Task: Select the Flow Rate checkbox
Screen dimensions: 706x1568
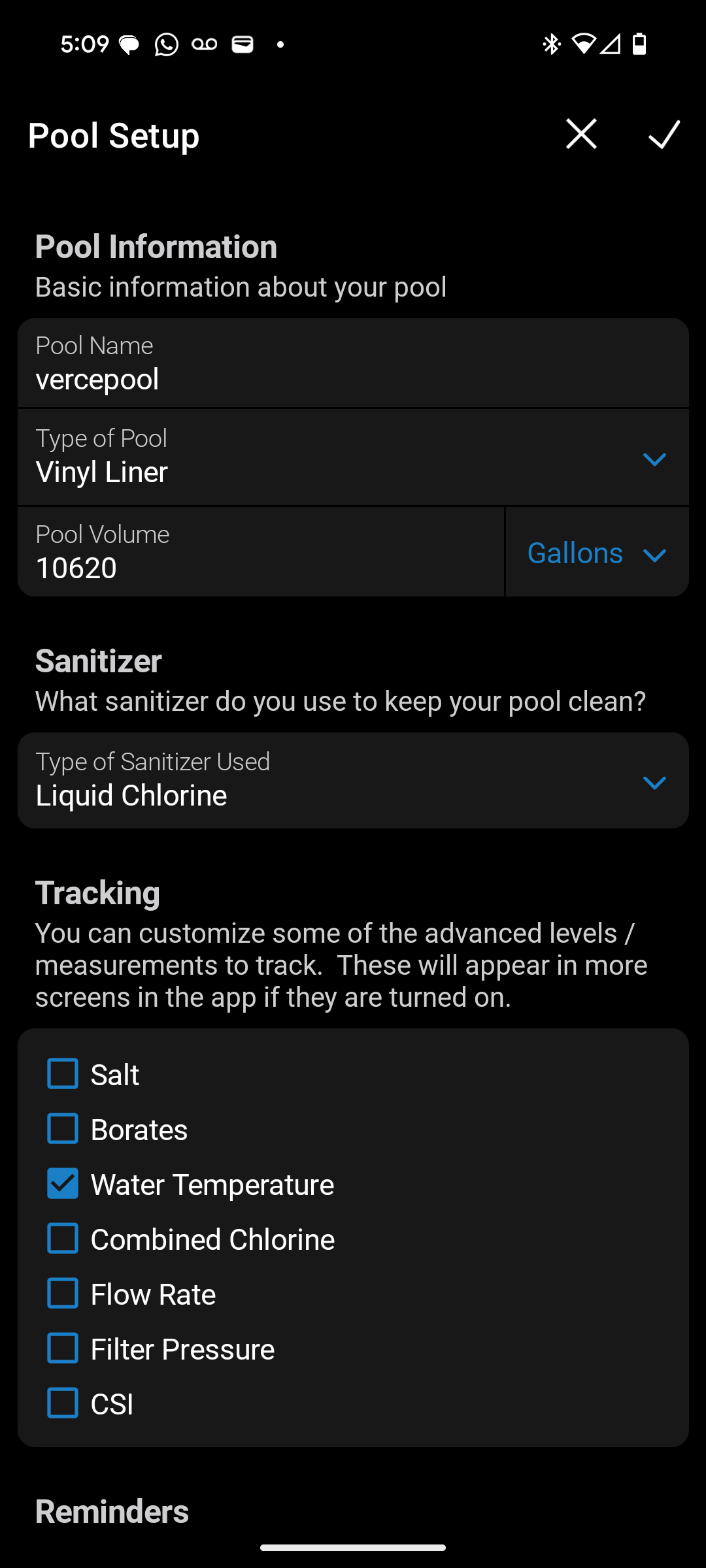Action: 63,1294
